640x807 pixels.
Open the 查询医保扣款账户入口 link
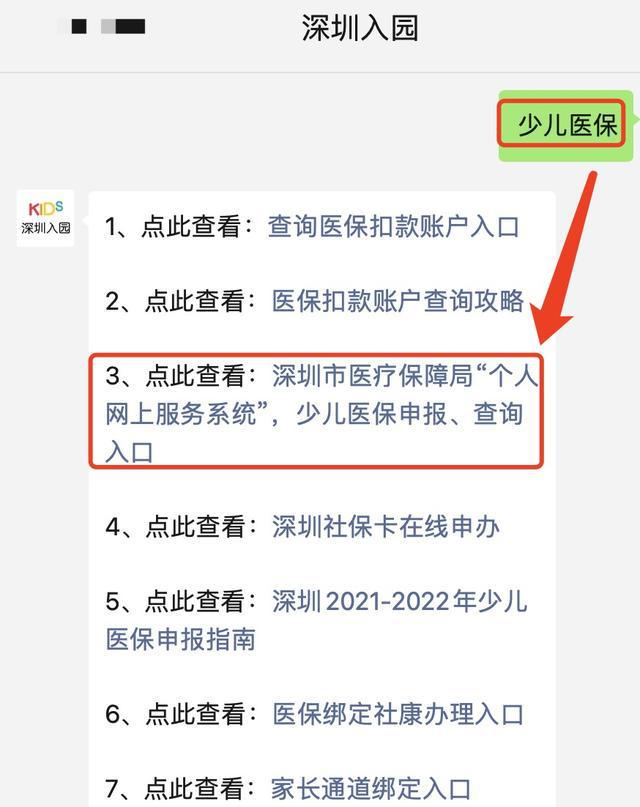[393, 227]
